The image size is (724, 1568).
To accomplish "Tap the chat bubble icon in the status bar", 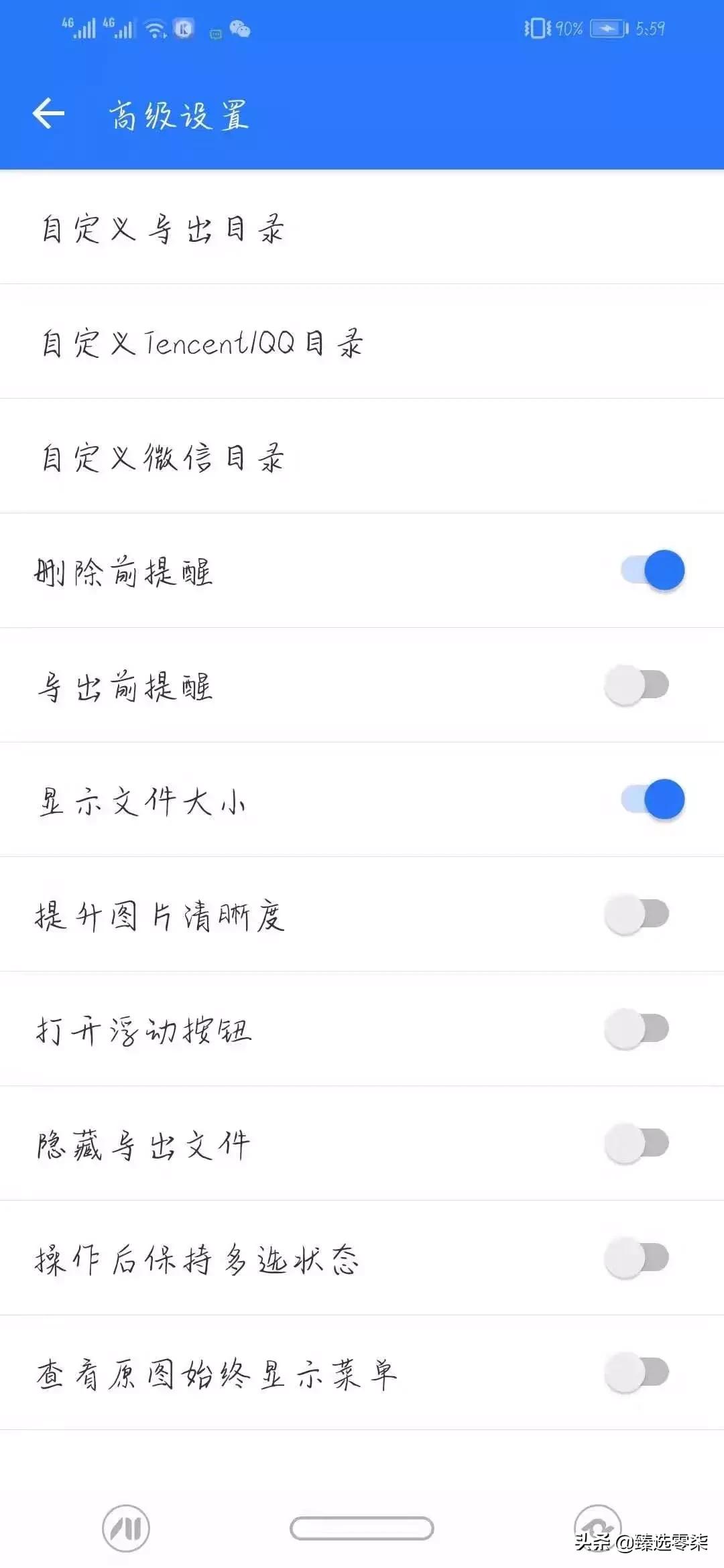I will [215, 32].
